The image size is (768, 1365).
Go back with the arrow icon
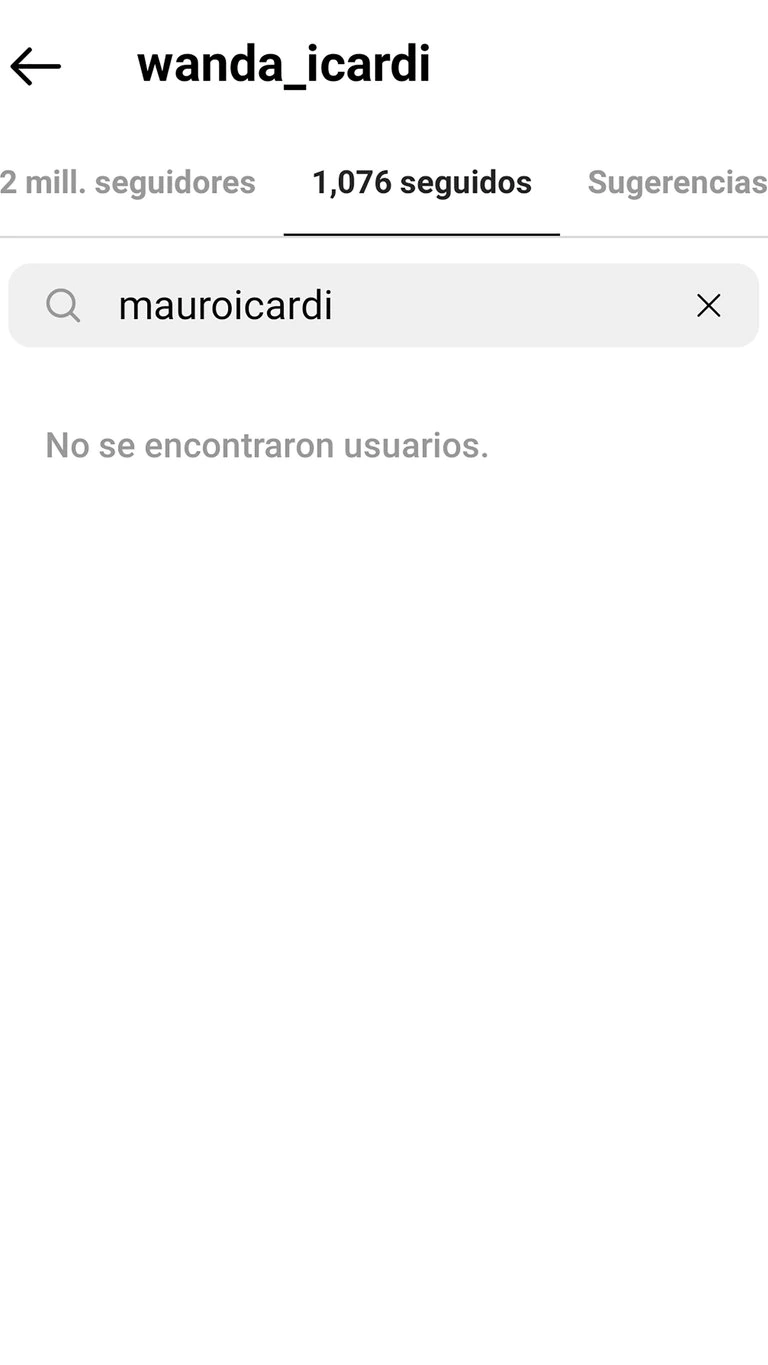(x=35, y=67)
